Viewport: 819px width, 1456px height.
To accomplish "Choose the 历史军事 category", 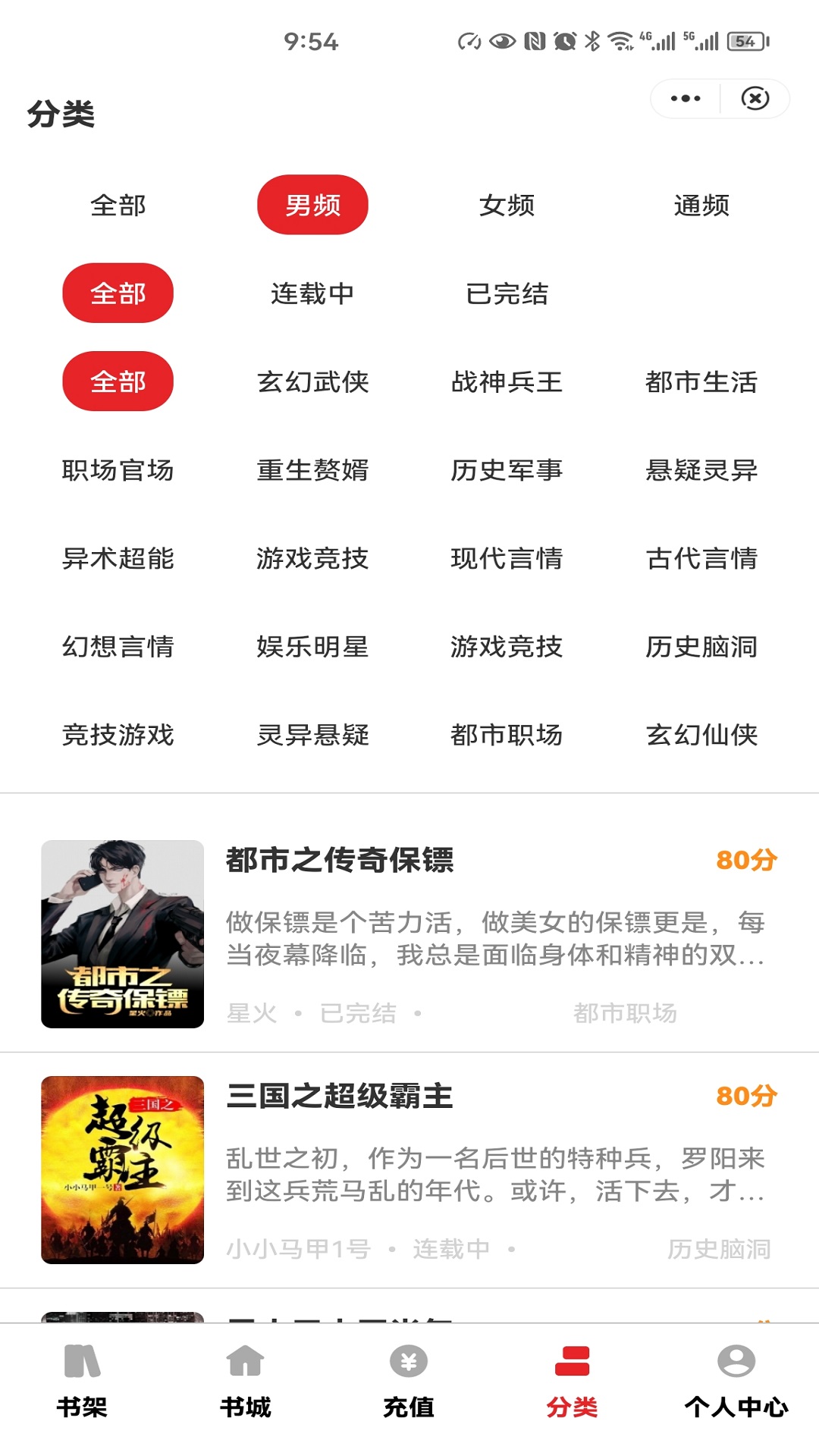I will [508, 471].
